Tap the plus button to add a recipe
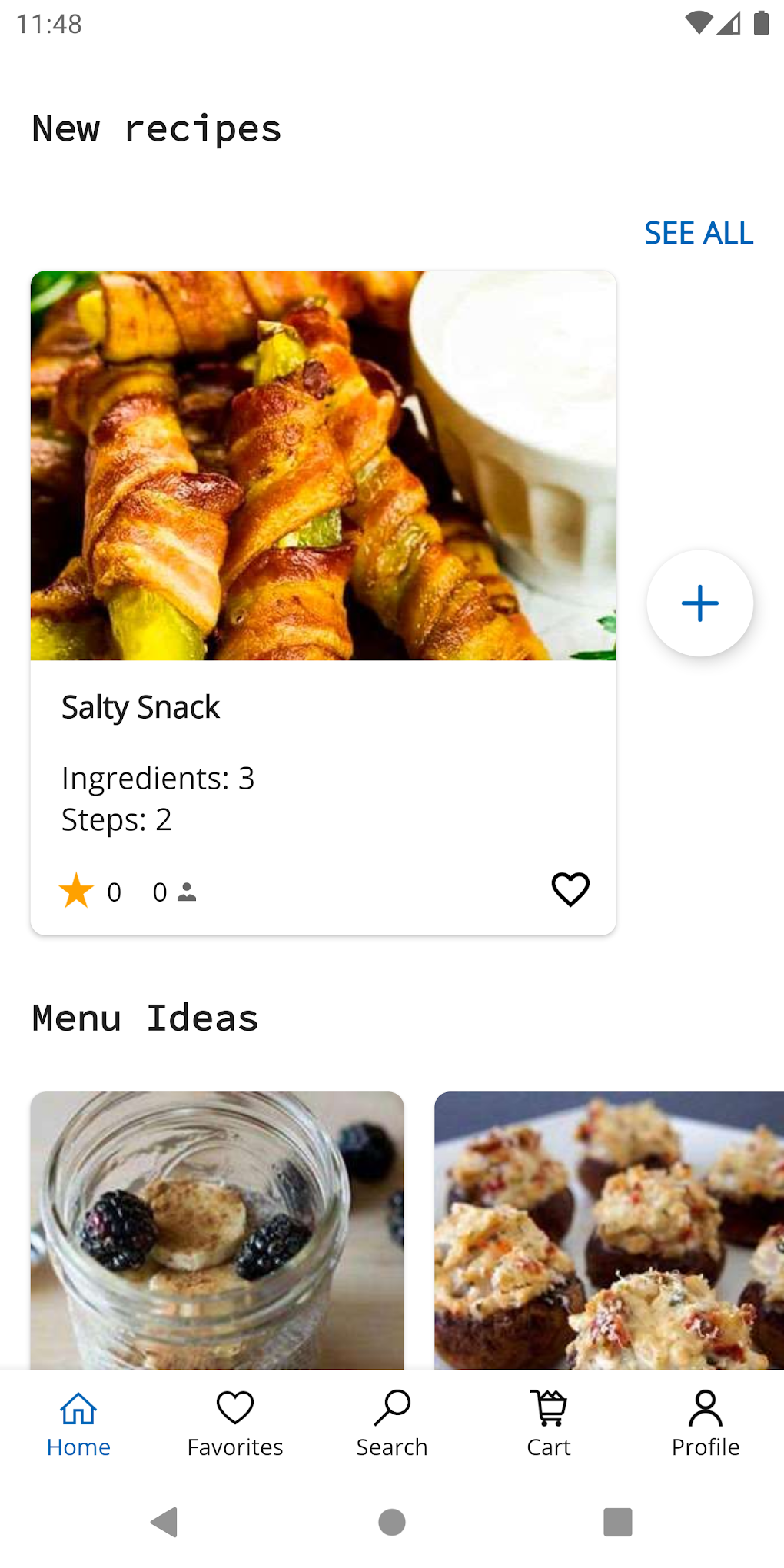 pos(699,603)
